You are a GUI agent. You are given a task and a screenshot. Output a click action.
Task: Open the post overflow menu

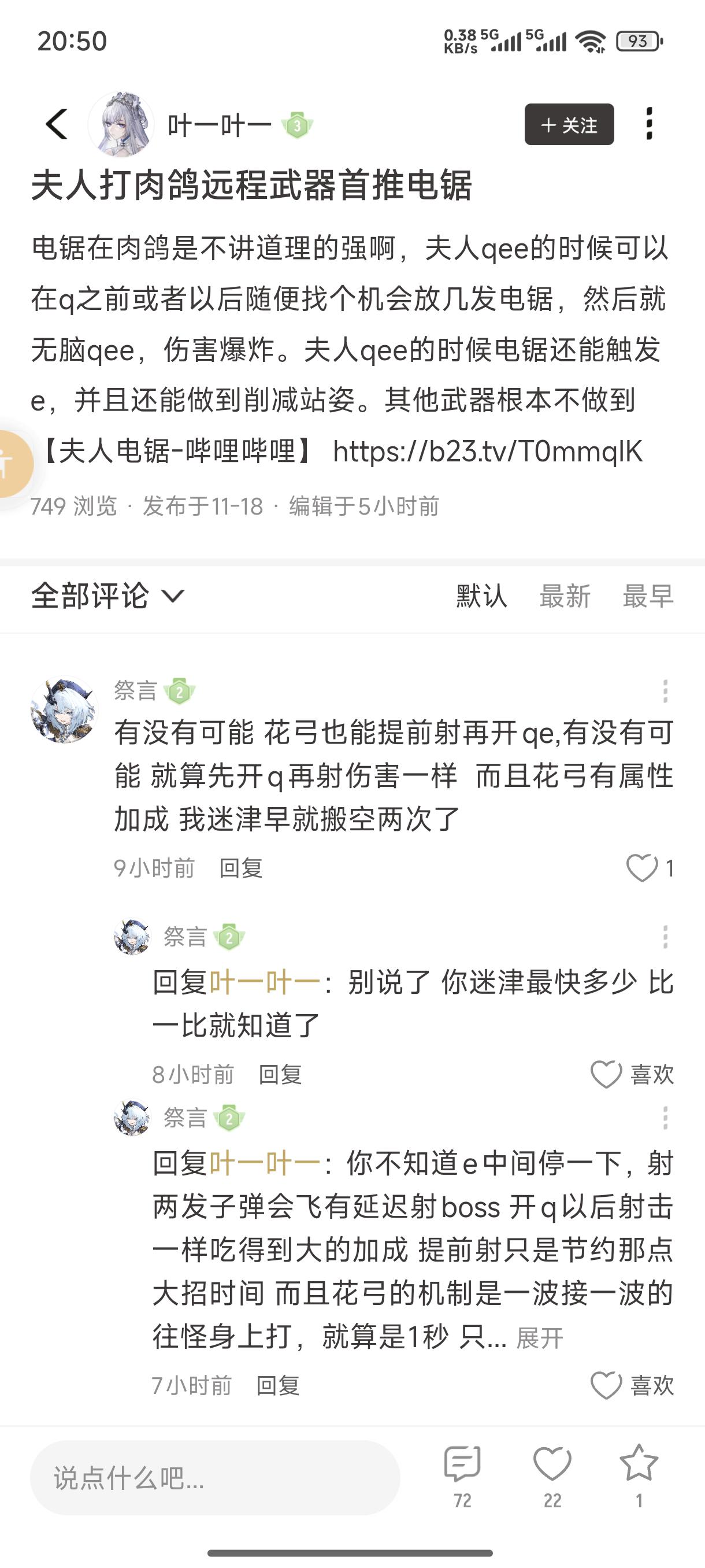(649, 124)
